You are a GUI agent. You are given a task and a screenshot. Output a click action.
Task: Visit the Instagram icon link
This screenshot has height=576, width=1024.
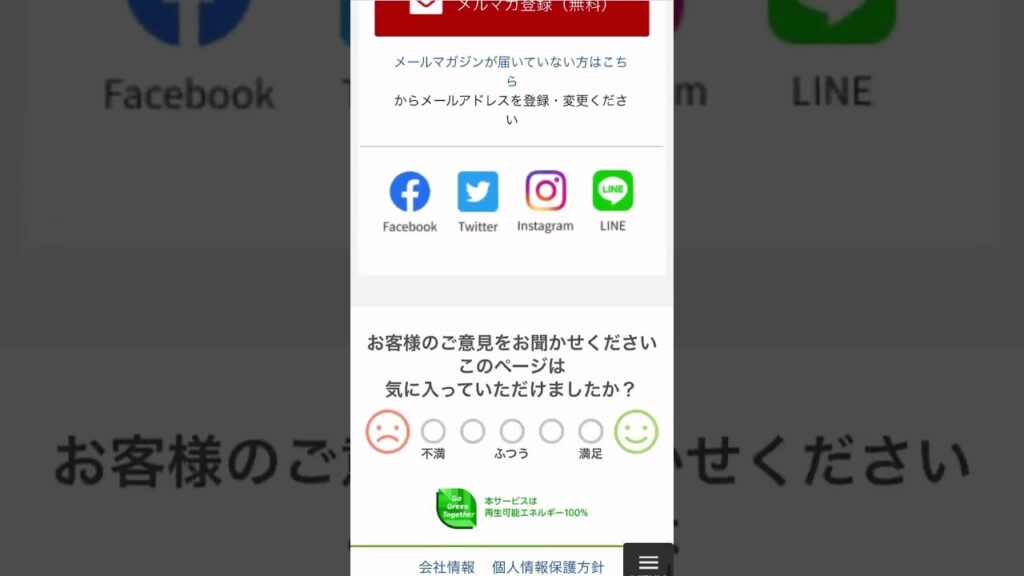[545, 191]
